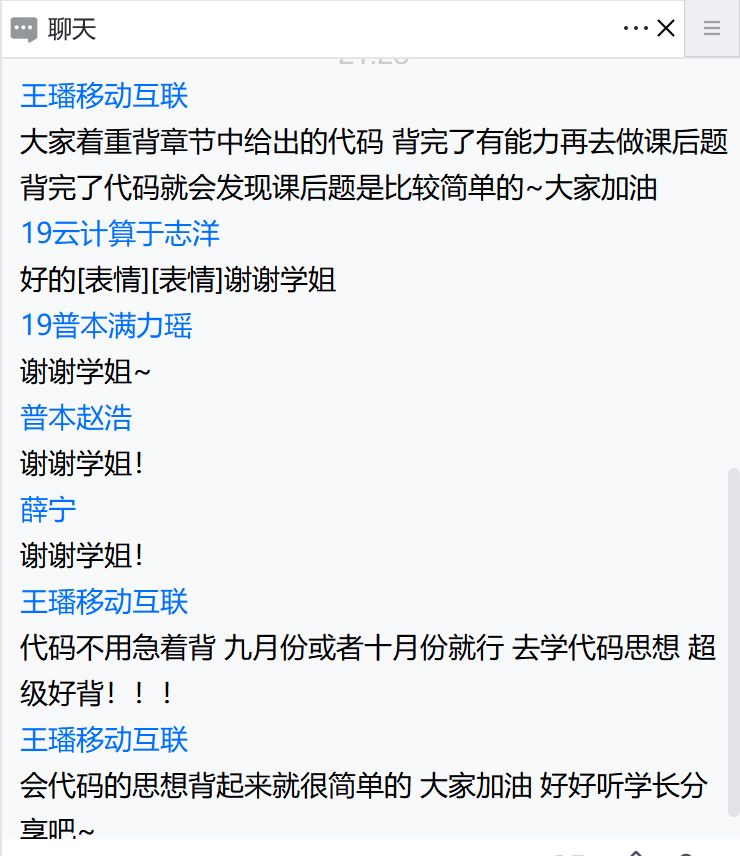Open the hamburger menu button
The image size is (740, 856).
pos(712,29)
